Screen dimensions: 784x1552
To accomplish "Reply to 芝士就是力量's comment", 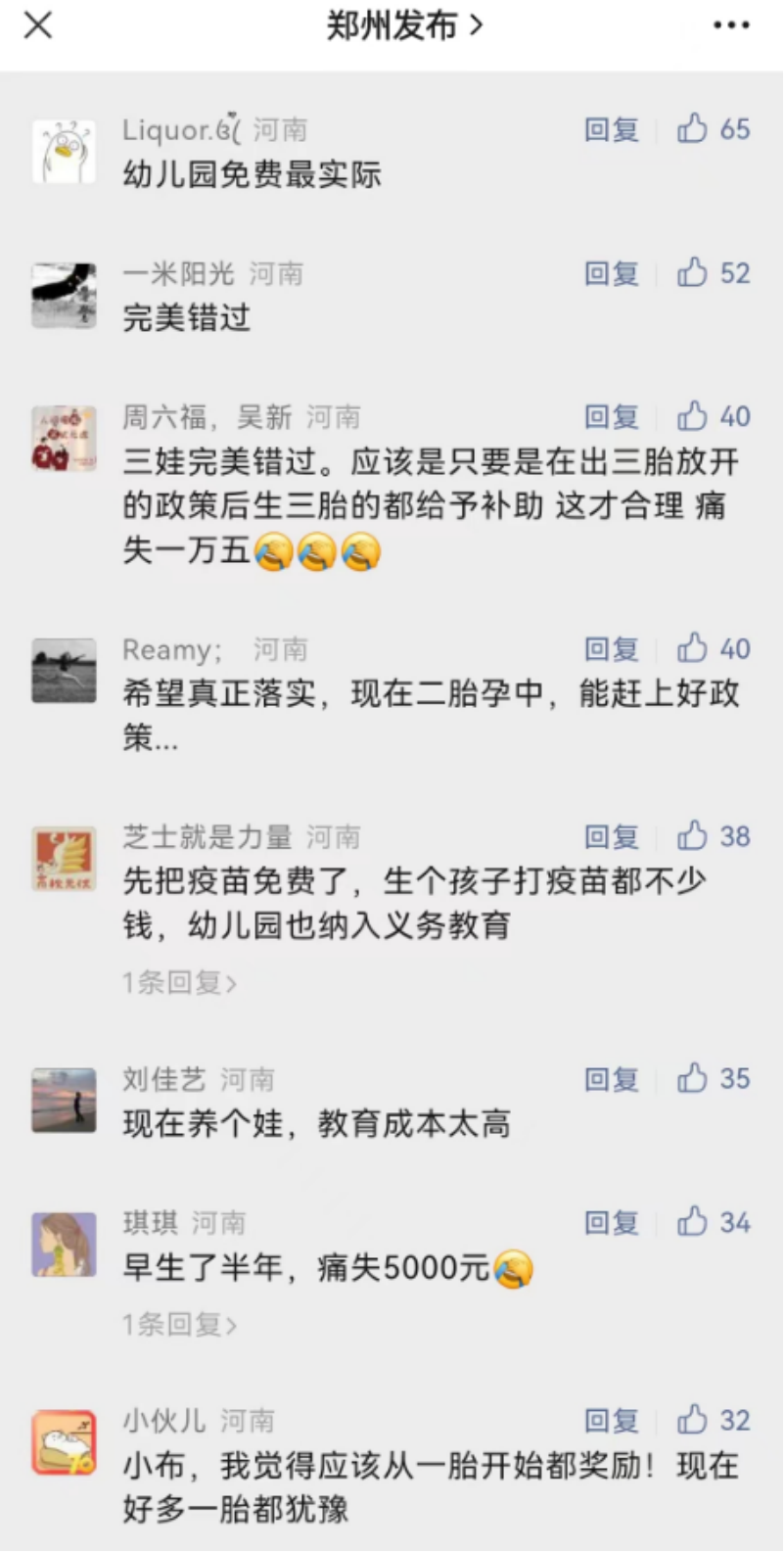I will (612, 837).
